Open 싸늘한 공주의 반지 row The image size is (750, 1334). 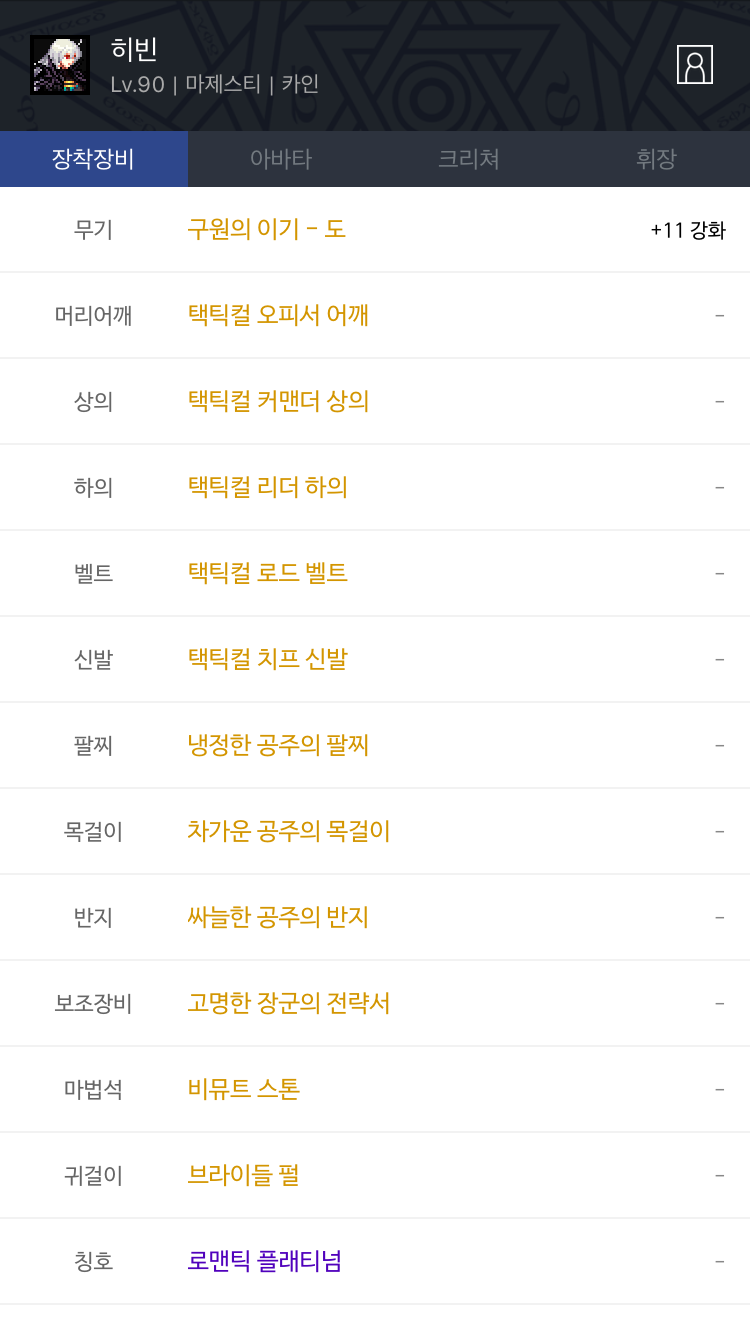[x=375, y=917]
